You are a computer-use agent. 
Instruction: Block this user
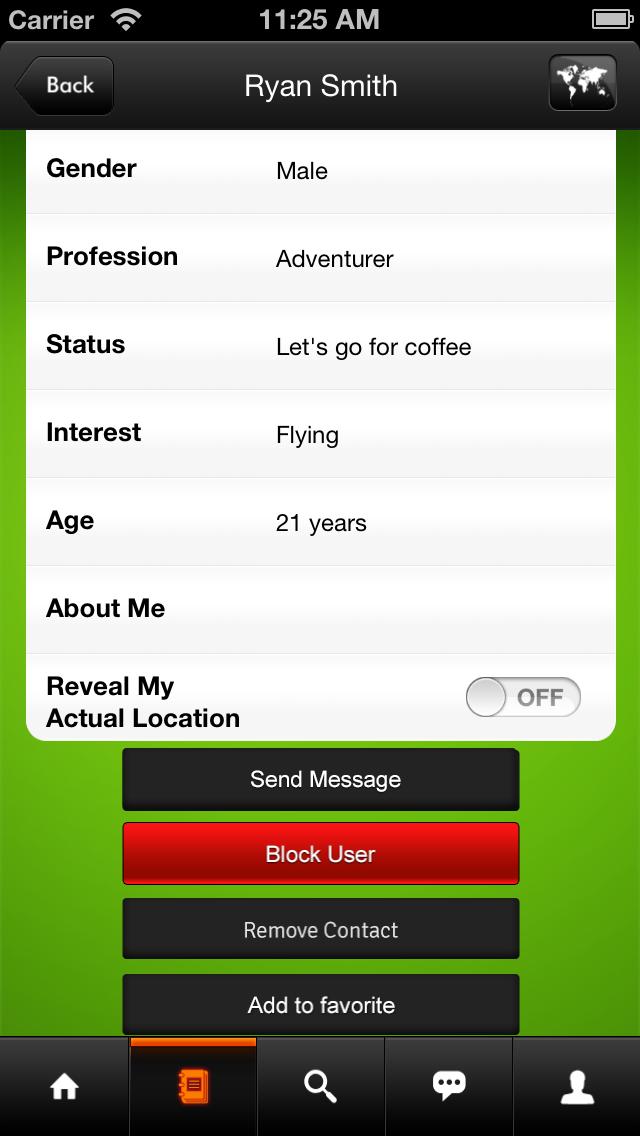[321, 854]
